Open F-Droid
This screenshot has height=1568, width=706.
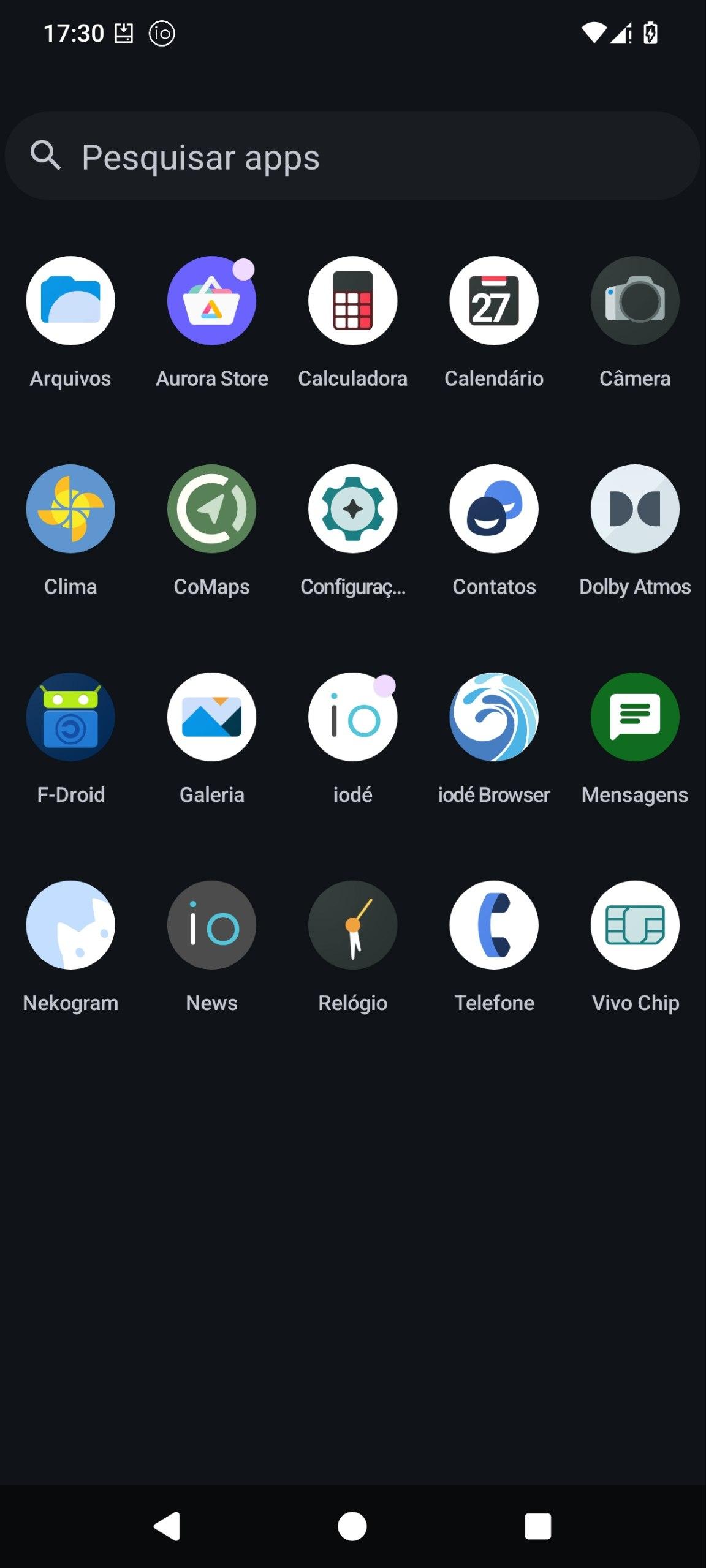tap(70, 717)
